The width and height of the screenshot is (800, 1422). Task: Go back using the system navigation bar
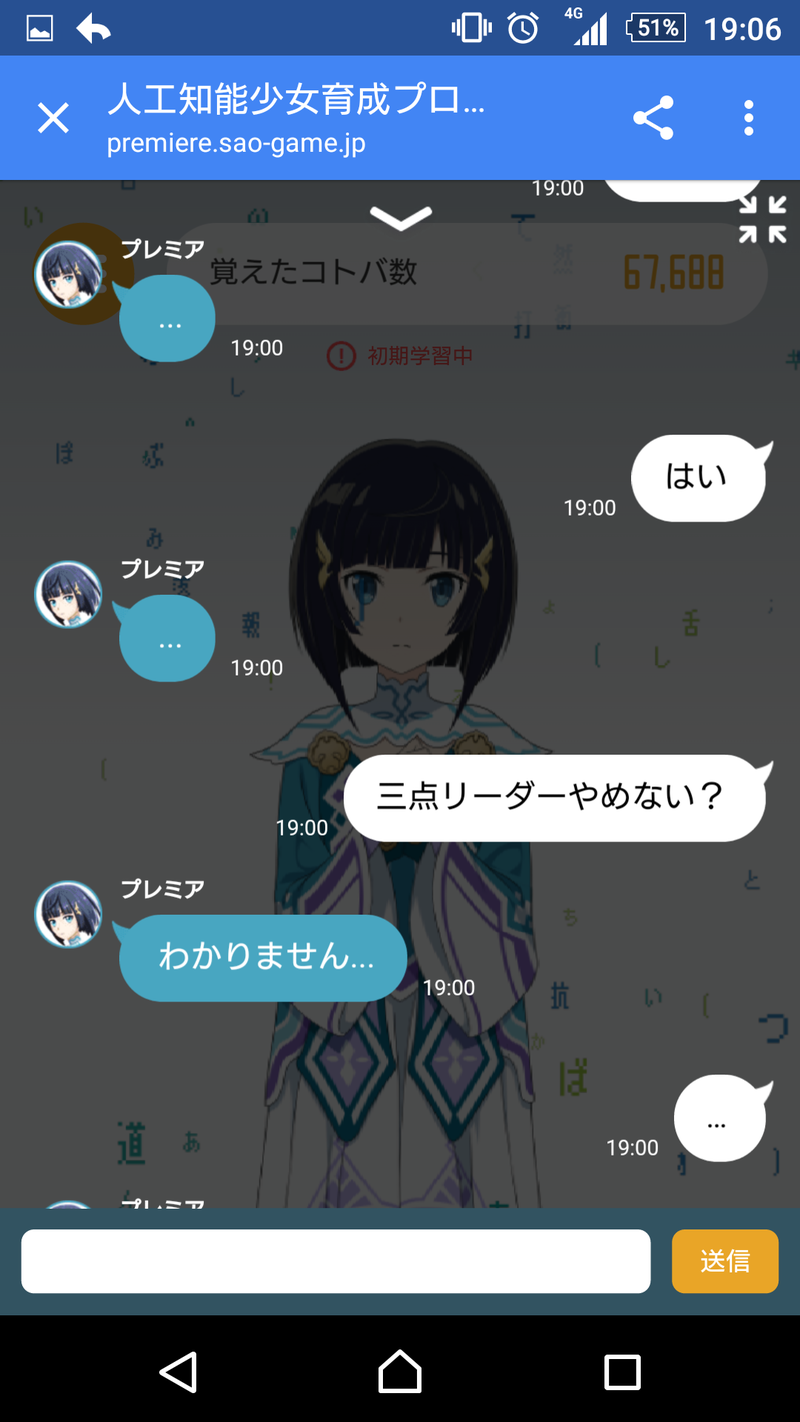click(178, 1372)
